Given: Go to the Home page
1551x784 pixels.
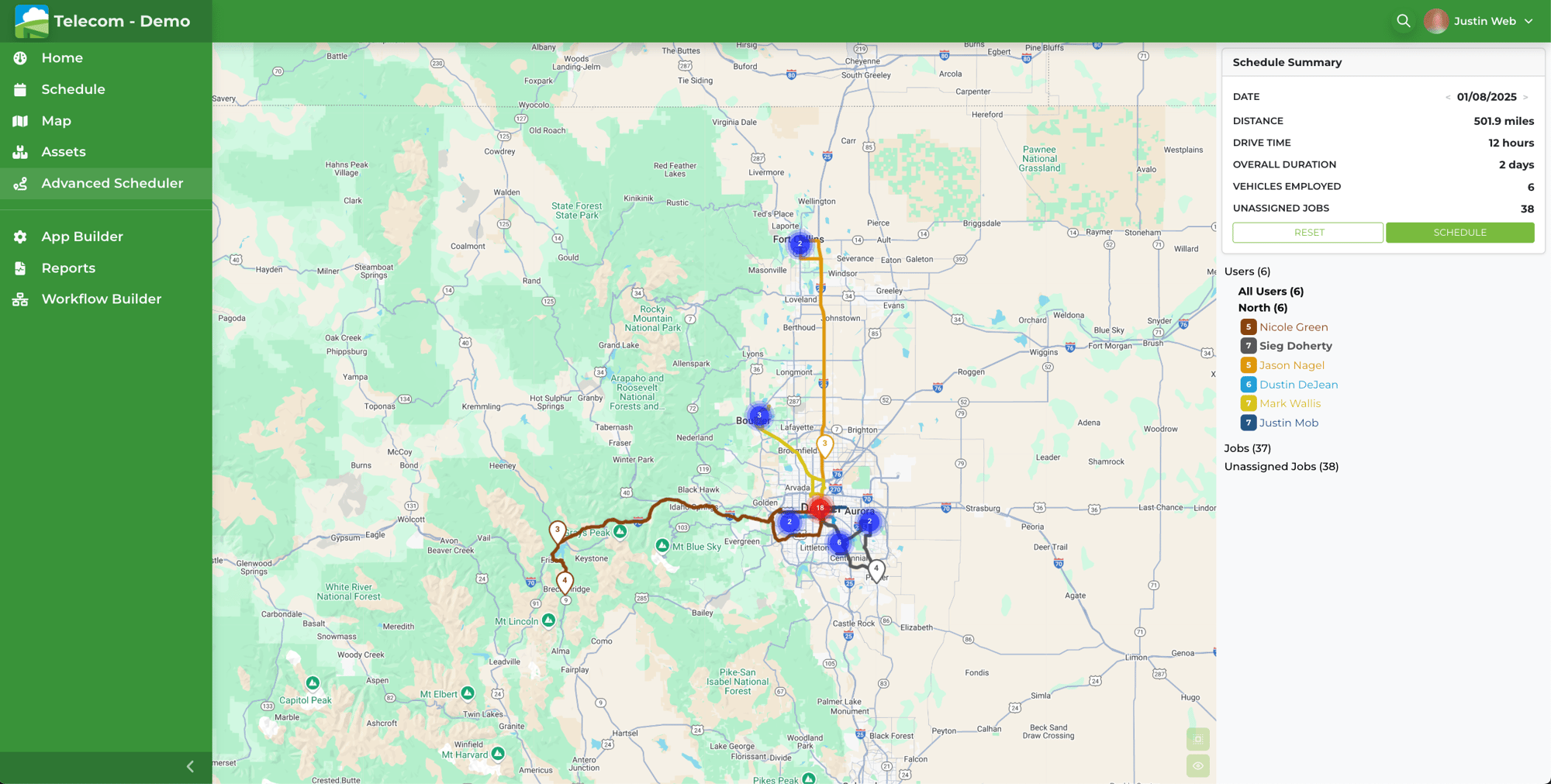Looking at the screenshot, I should [x=62, y=58].
